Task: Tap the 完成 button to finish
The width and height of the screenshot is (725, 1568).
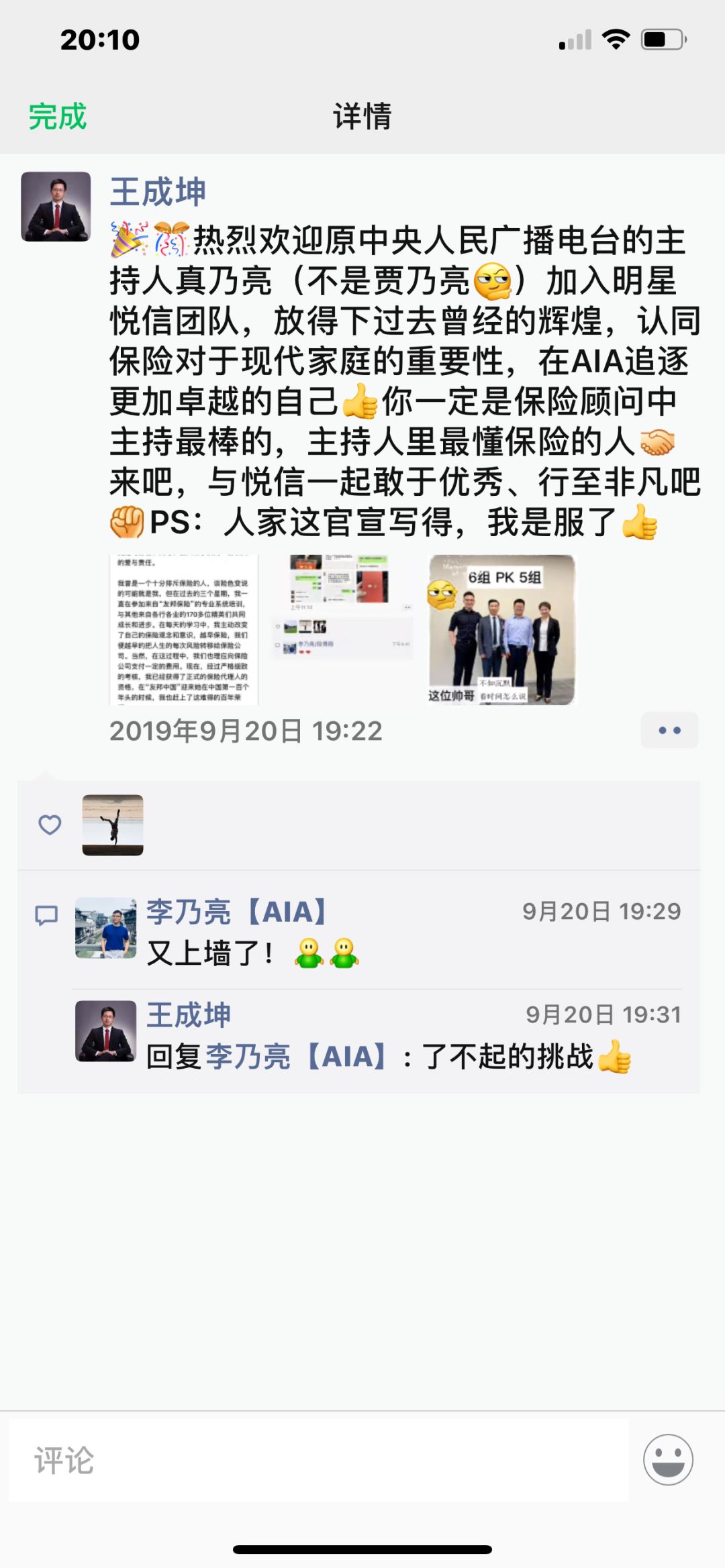Action: point(56,115)
